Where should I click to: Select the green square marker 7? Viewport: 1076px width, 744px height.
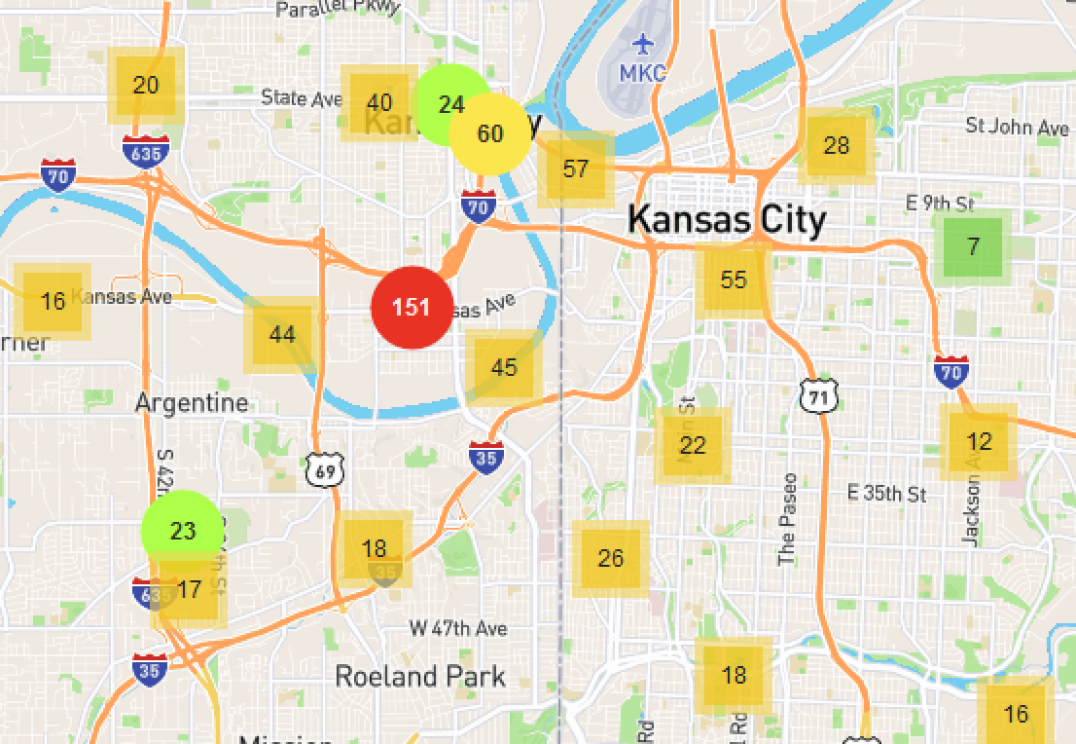click(x=973, y=246)
